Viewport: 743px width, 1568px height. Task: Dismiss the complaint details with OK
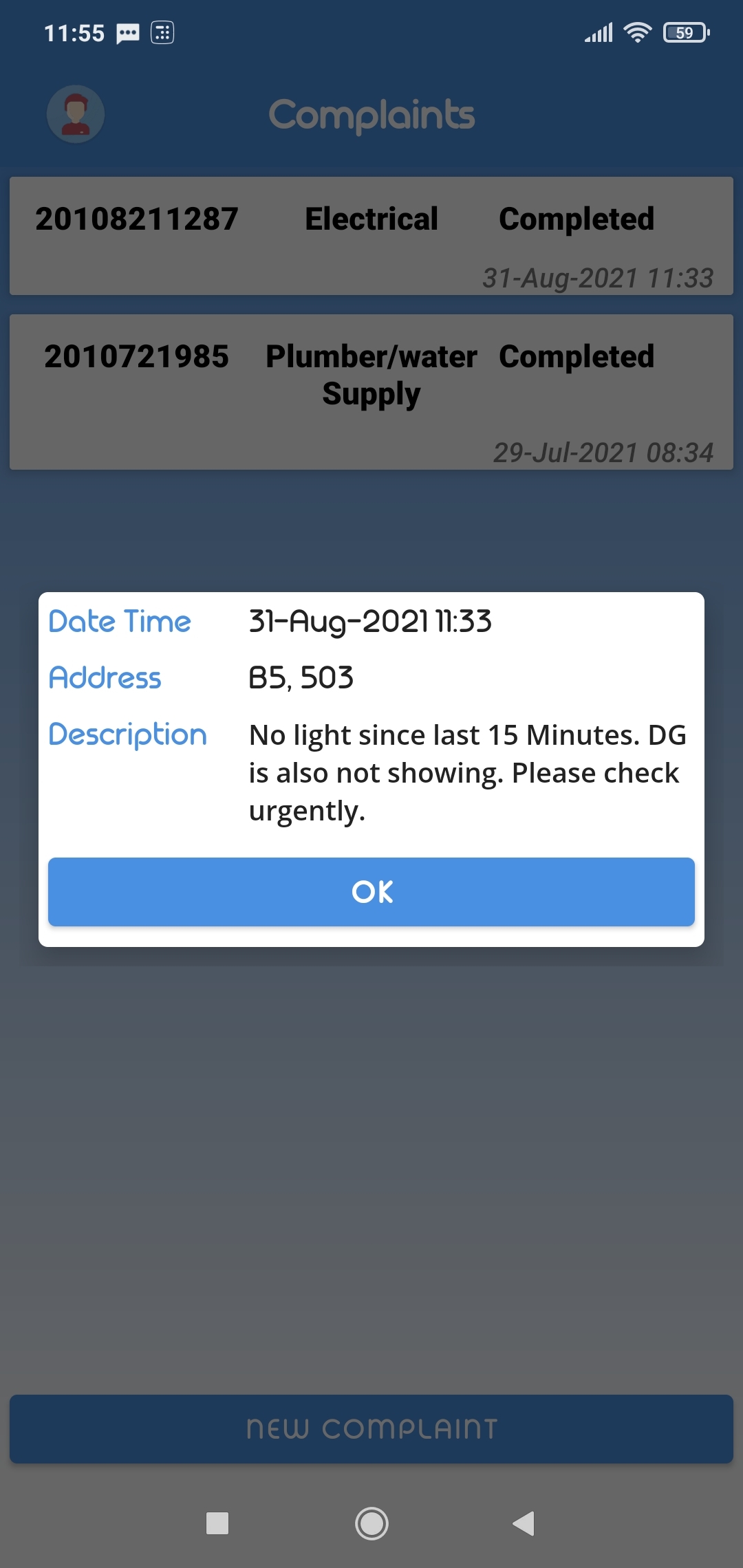pyautogui.click(x=371, y=892)
